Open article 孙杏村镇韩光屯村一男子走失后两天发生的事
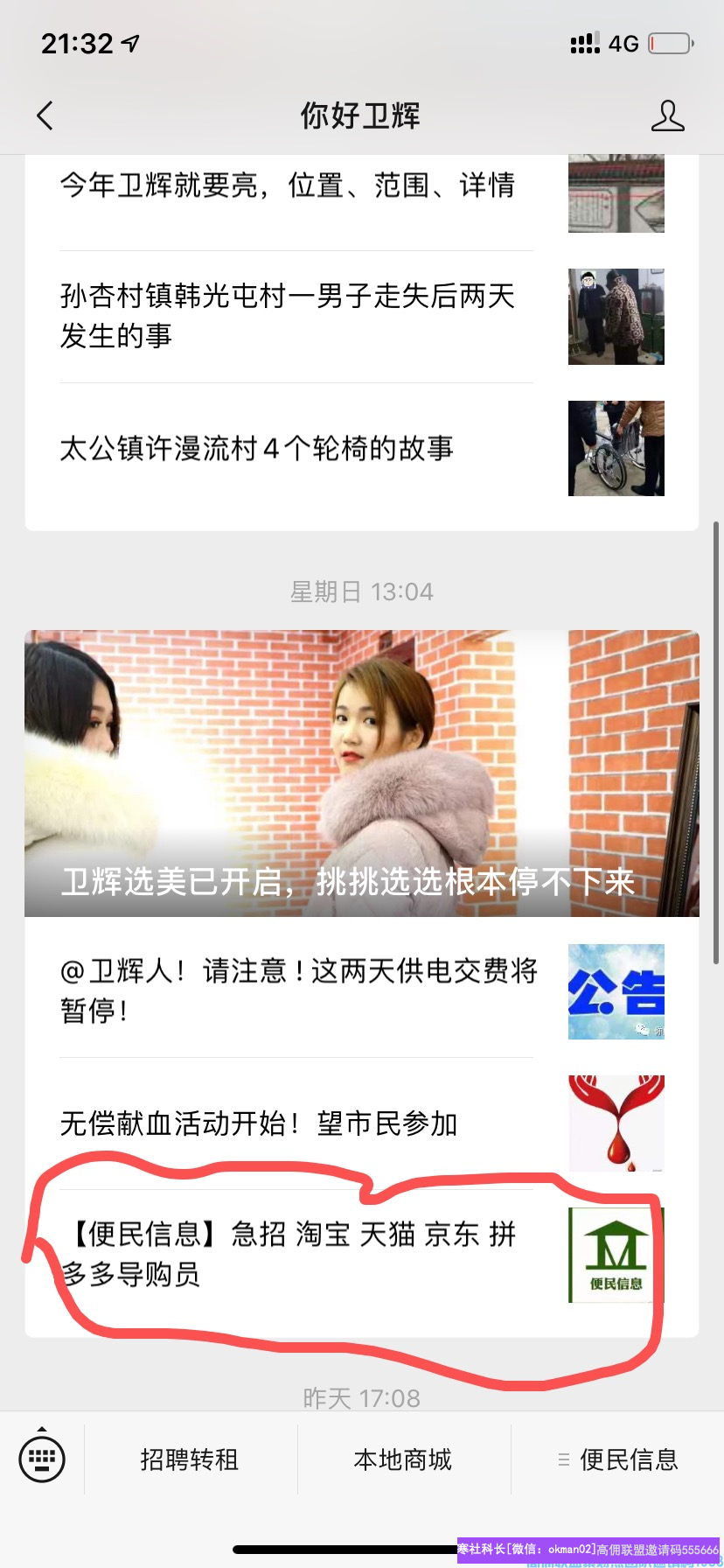The width and height of the screenshot is (724, 1568). click(289, 316)
